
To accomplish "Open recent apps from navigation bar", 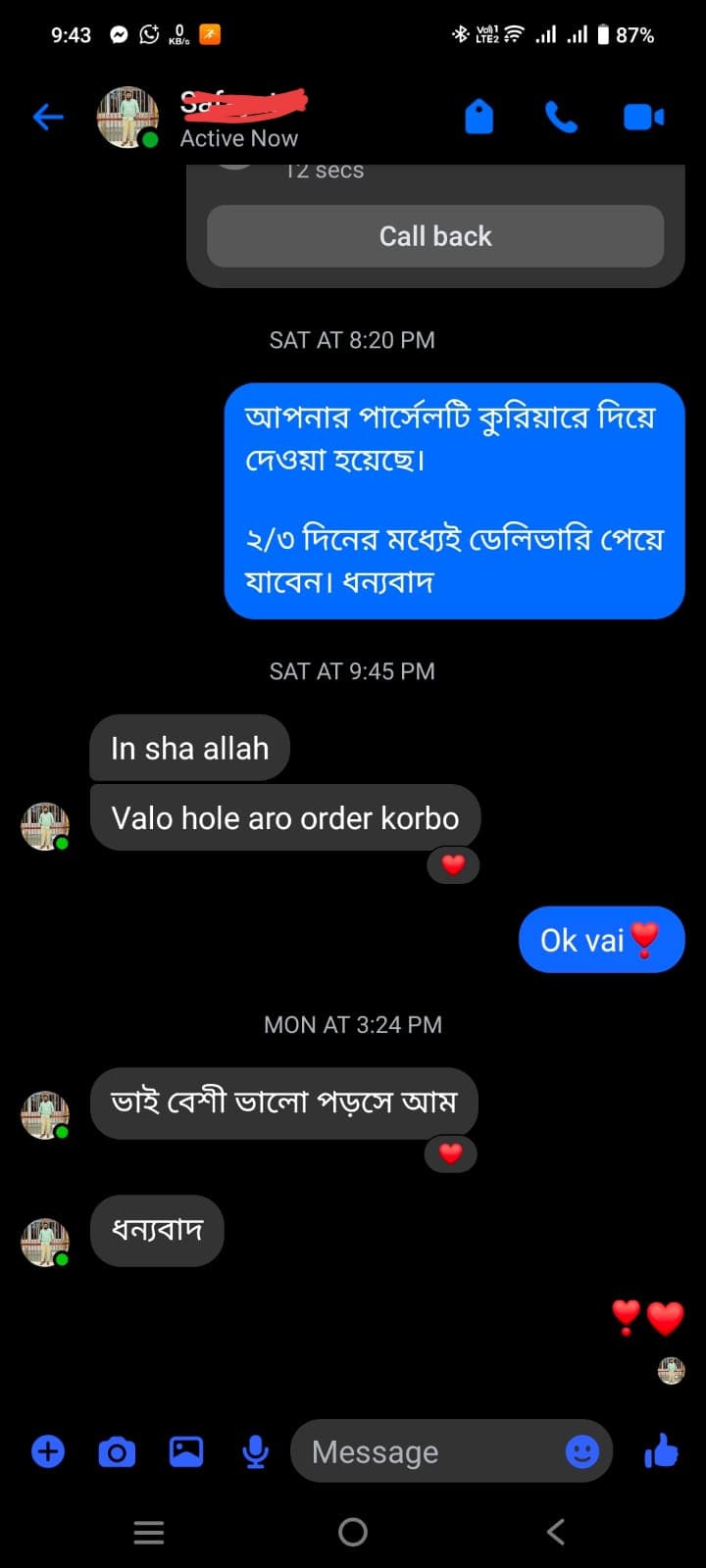I will coord(149,1532).
